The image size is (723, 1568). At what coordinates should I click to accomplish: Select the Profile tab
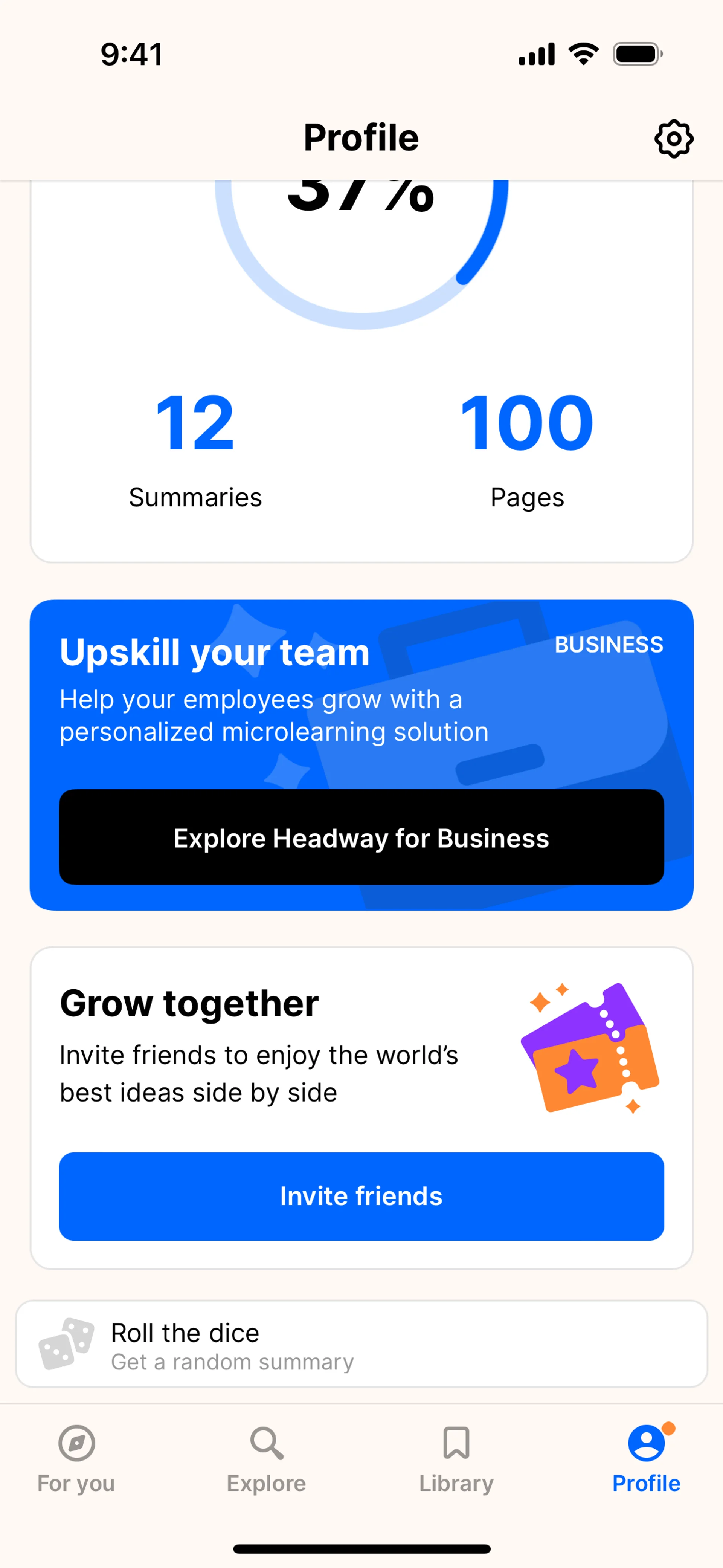646,1458
